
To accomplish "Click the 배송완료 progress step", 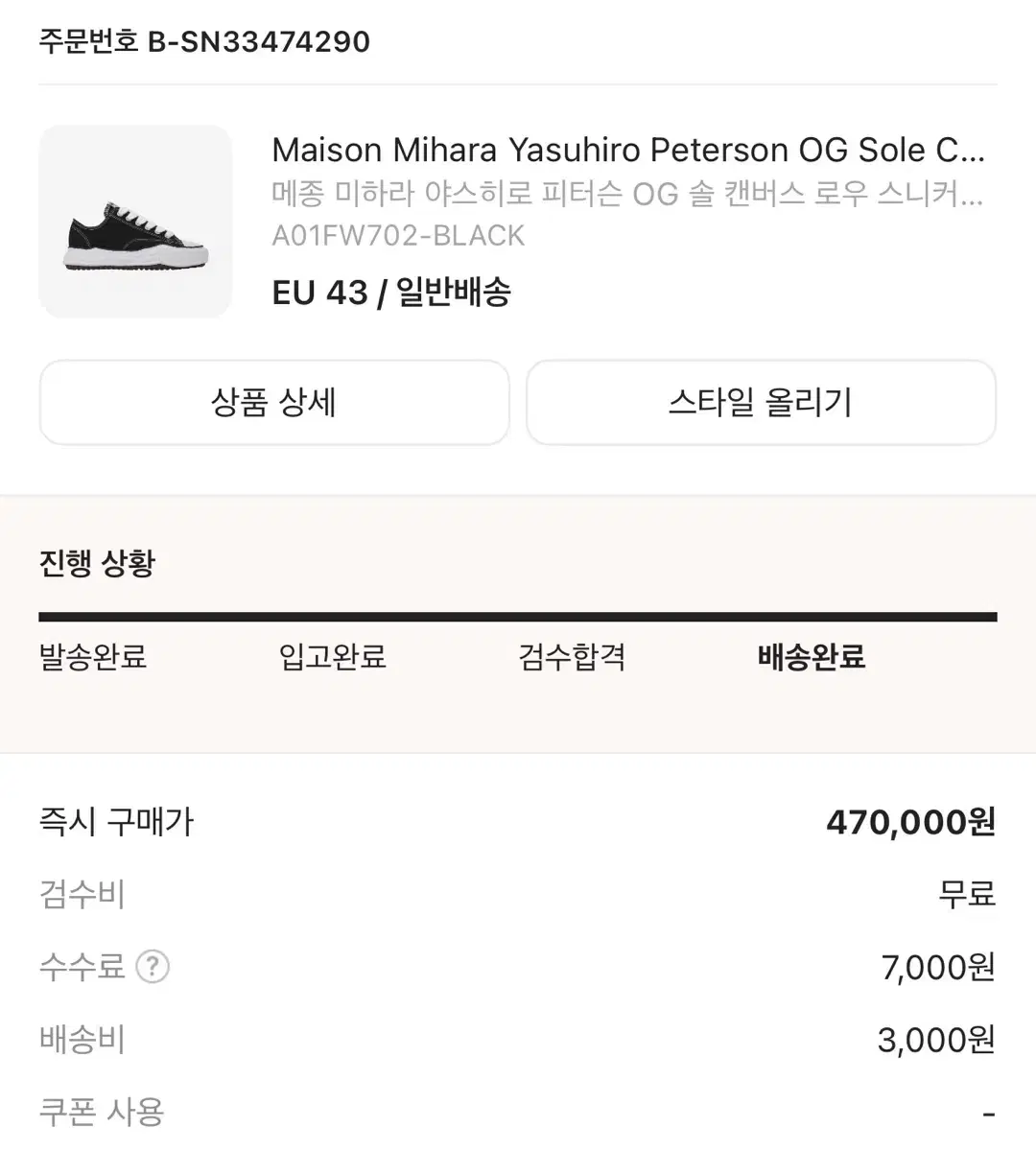I will [x=811, y=658].
